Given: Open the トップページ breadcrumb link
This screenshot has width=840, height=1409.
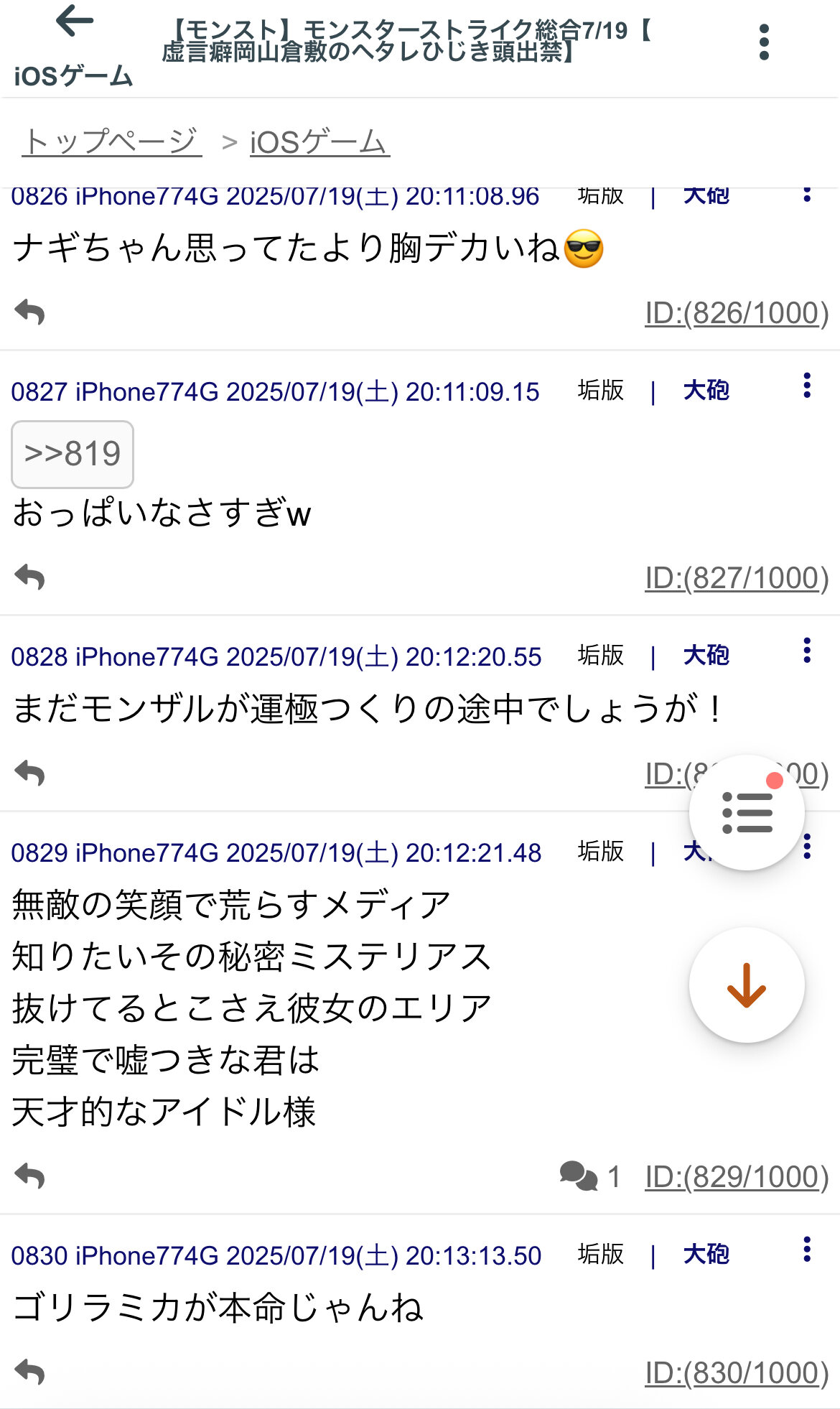Looking at the screenshot, I should [111, 141].
